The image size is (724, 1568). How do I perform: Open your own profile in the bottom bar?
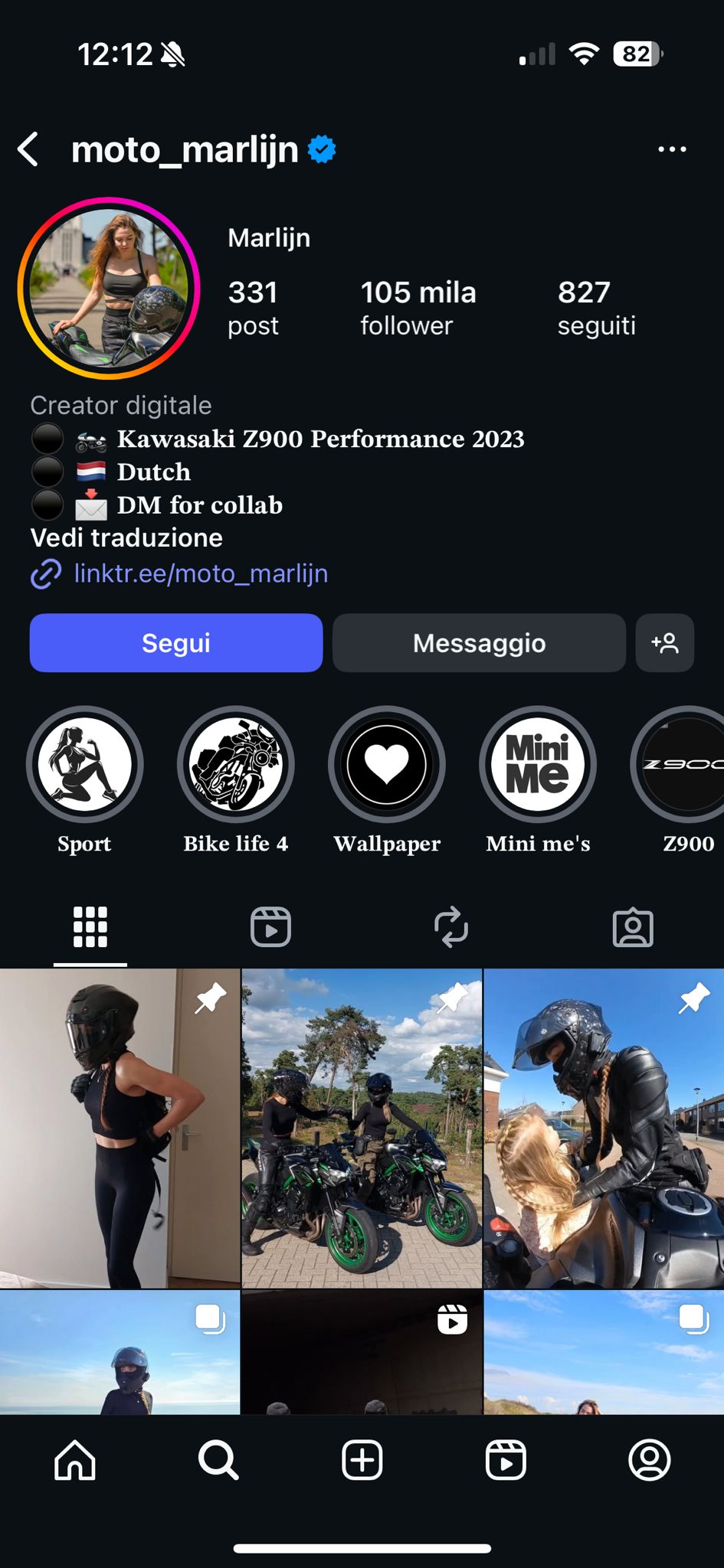(x=649, y=1460)
